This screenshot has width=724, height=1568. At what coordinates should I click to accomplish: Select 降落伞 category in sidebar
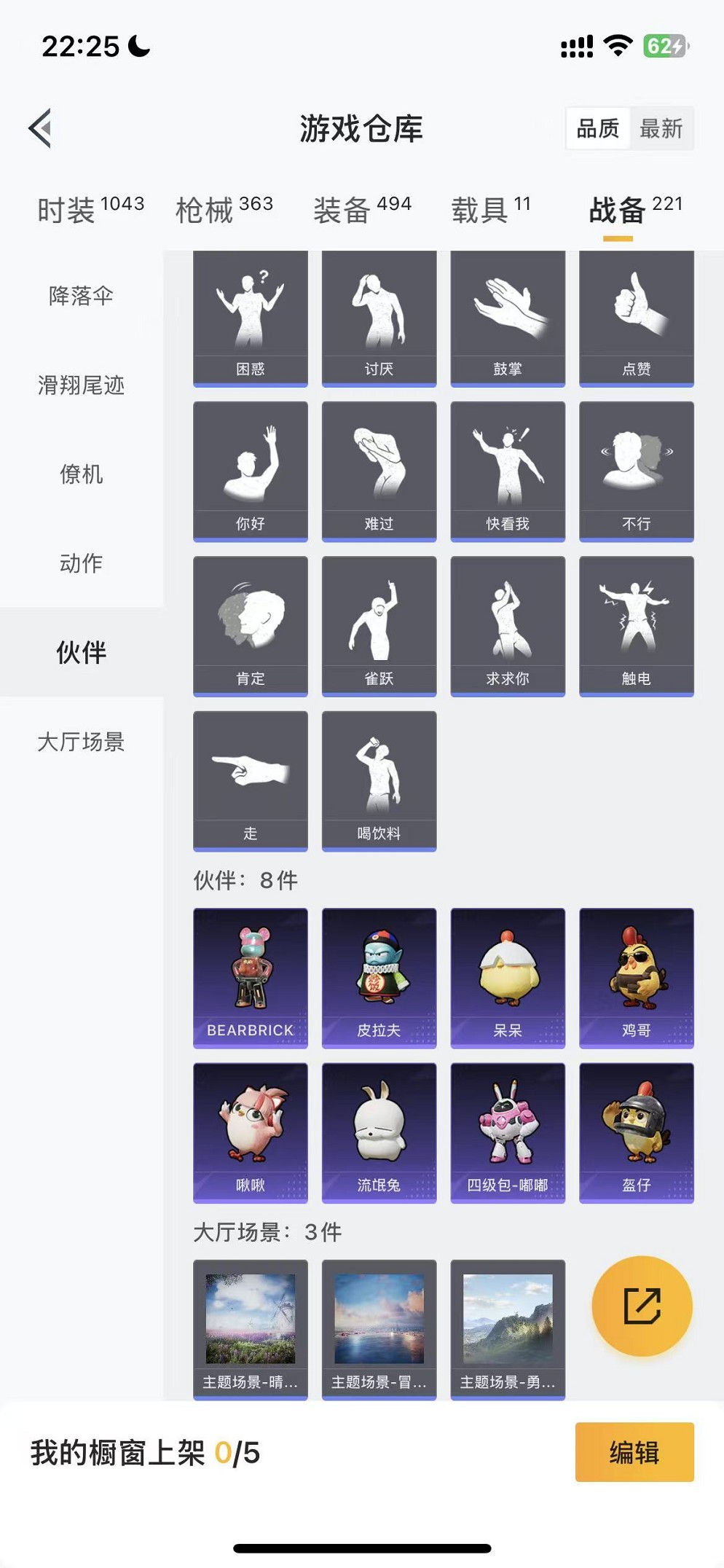(x=82, y=297)
